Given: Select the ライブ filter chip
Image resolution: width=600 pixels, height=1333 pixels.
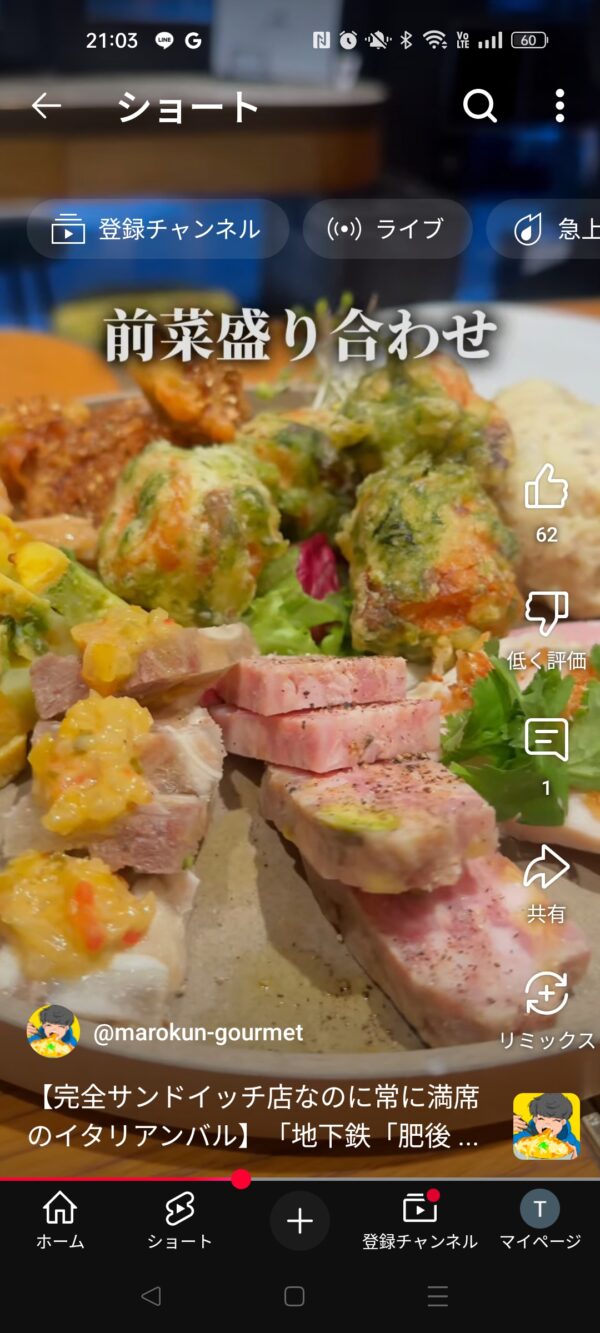Looking at the screenshot, I should pos(387,229).
